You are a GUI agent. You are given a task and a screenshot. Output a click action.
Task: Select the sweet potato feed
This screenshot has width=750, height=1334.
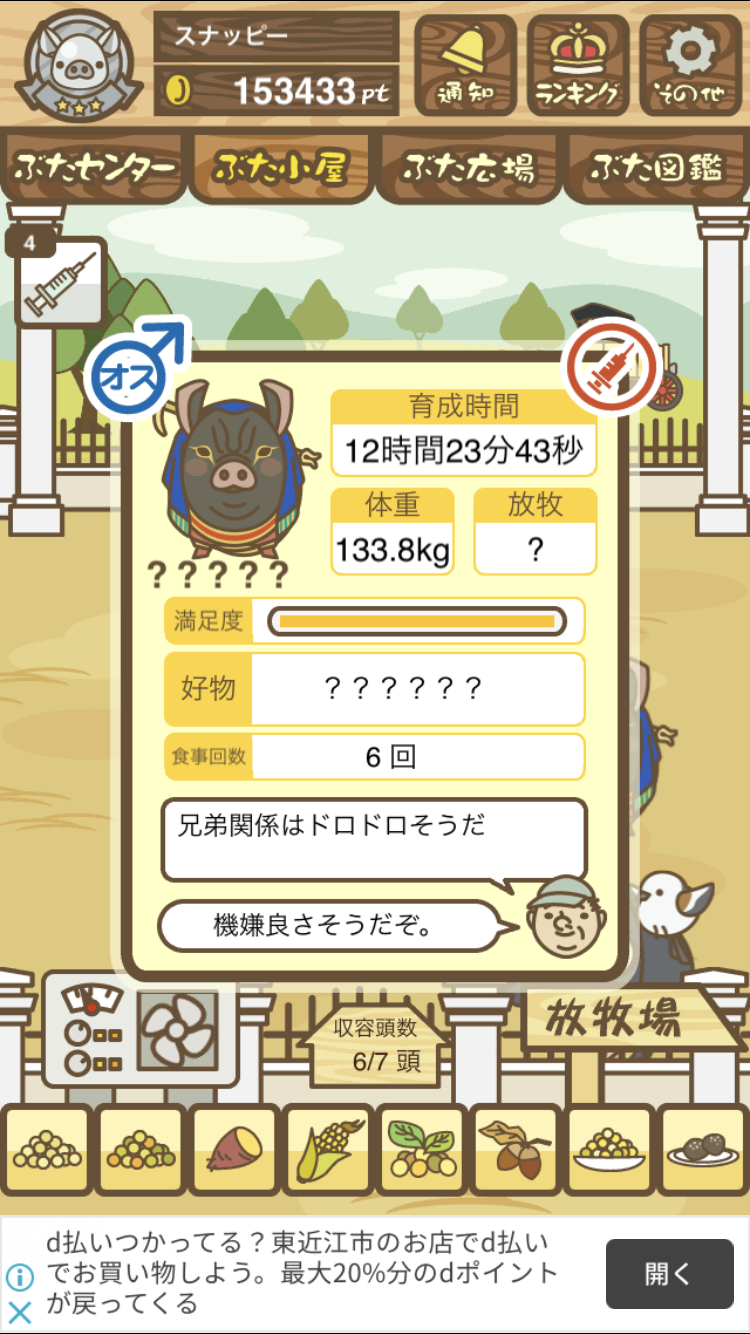(234, 1150)
